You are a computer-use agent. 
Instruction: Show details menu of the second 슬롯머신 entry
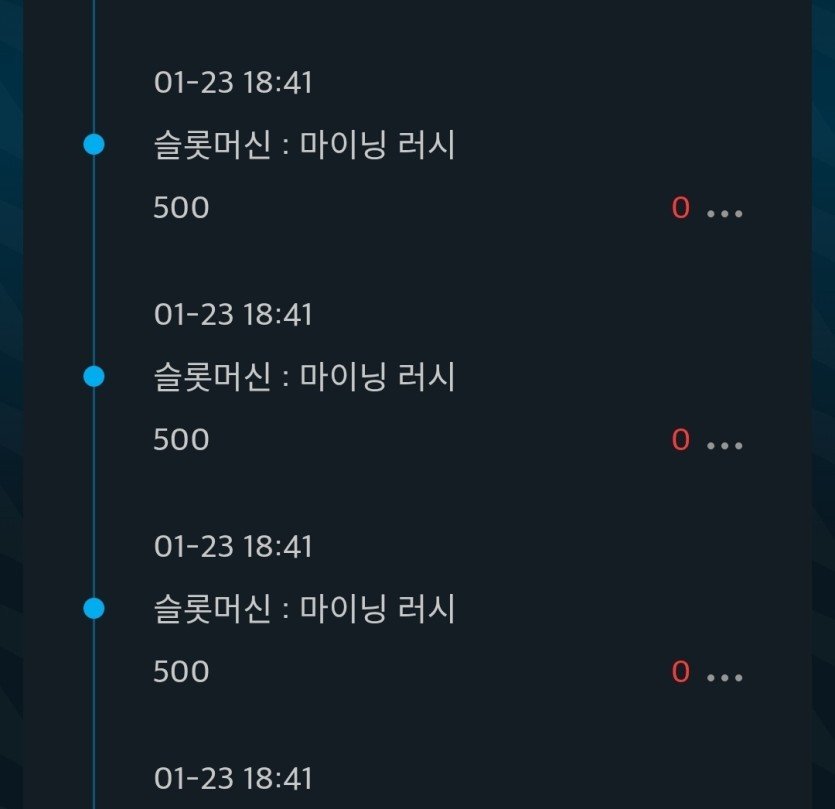point(725,445)
